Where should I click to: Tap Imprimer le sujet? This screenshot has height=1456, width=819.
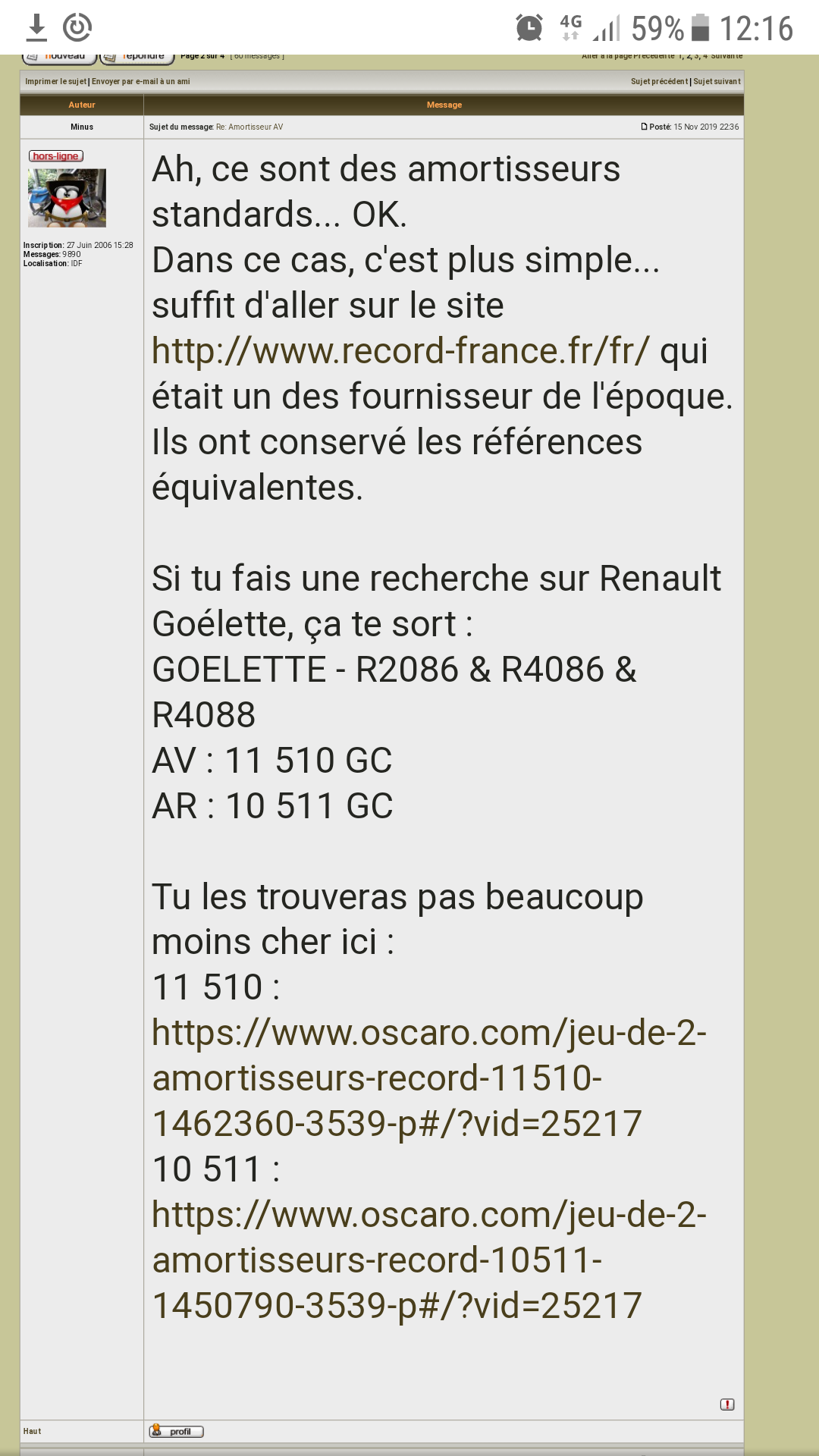pos(55,81)
